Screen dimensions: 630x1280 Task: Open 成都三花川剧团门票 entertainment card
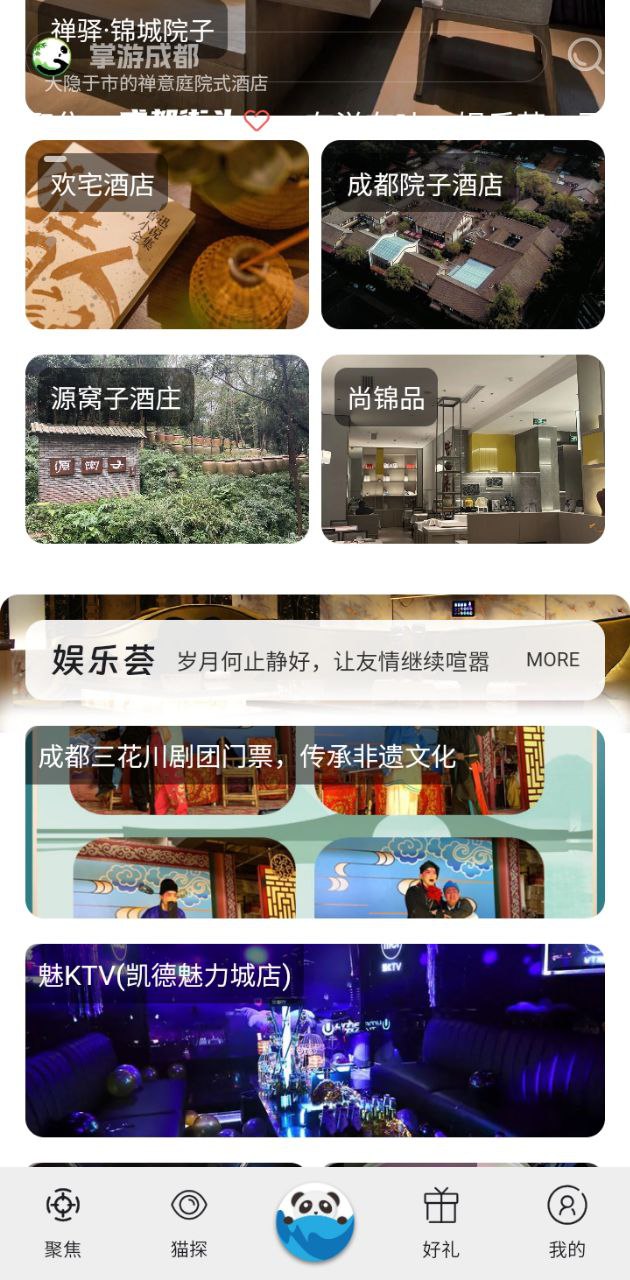point(315,821)
